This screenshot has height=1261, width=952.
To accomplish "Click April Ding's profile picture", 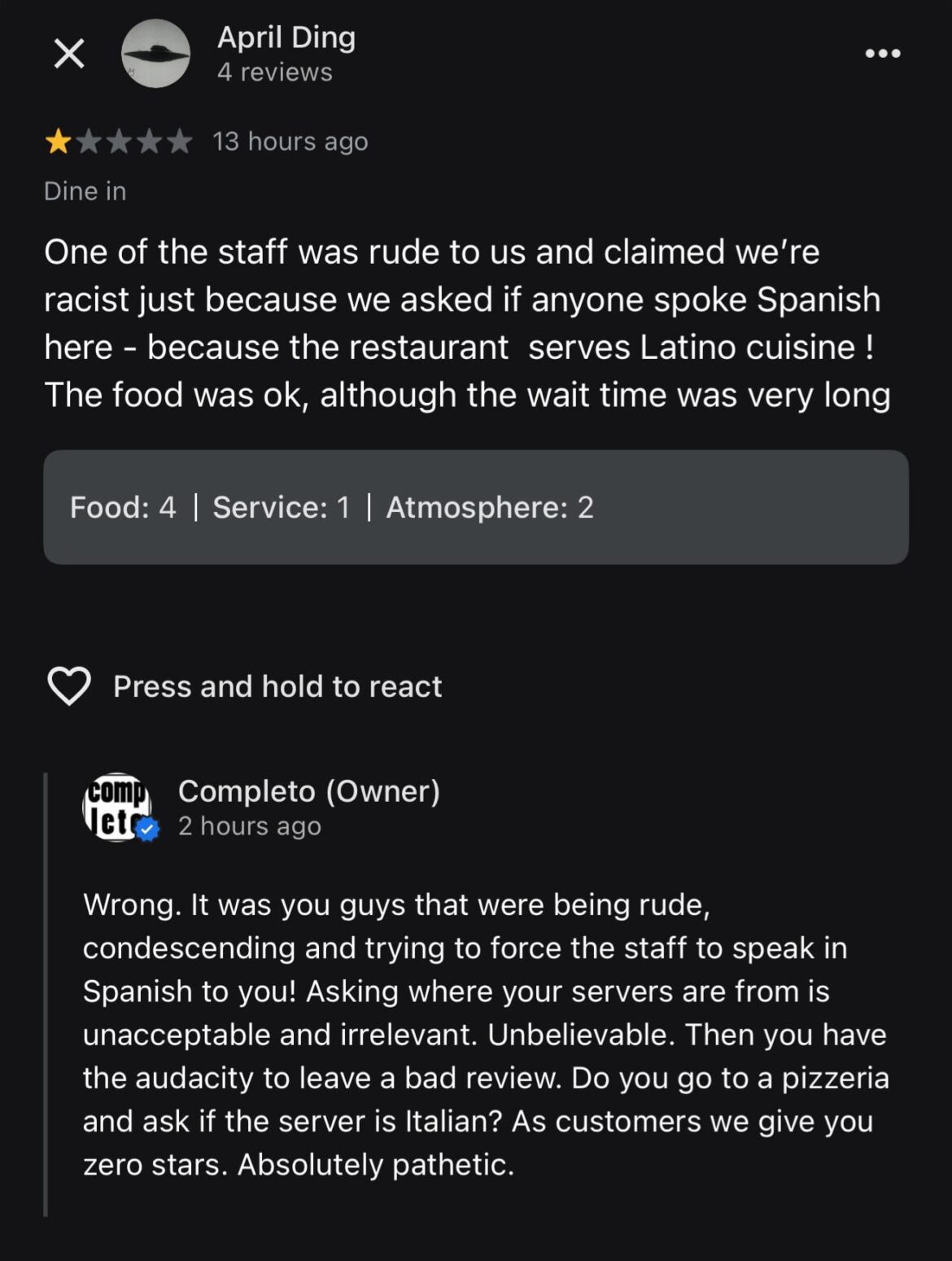I will click(x=155, y=54).
